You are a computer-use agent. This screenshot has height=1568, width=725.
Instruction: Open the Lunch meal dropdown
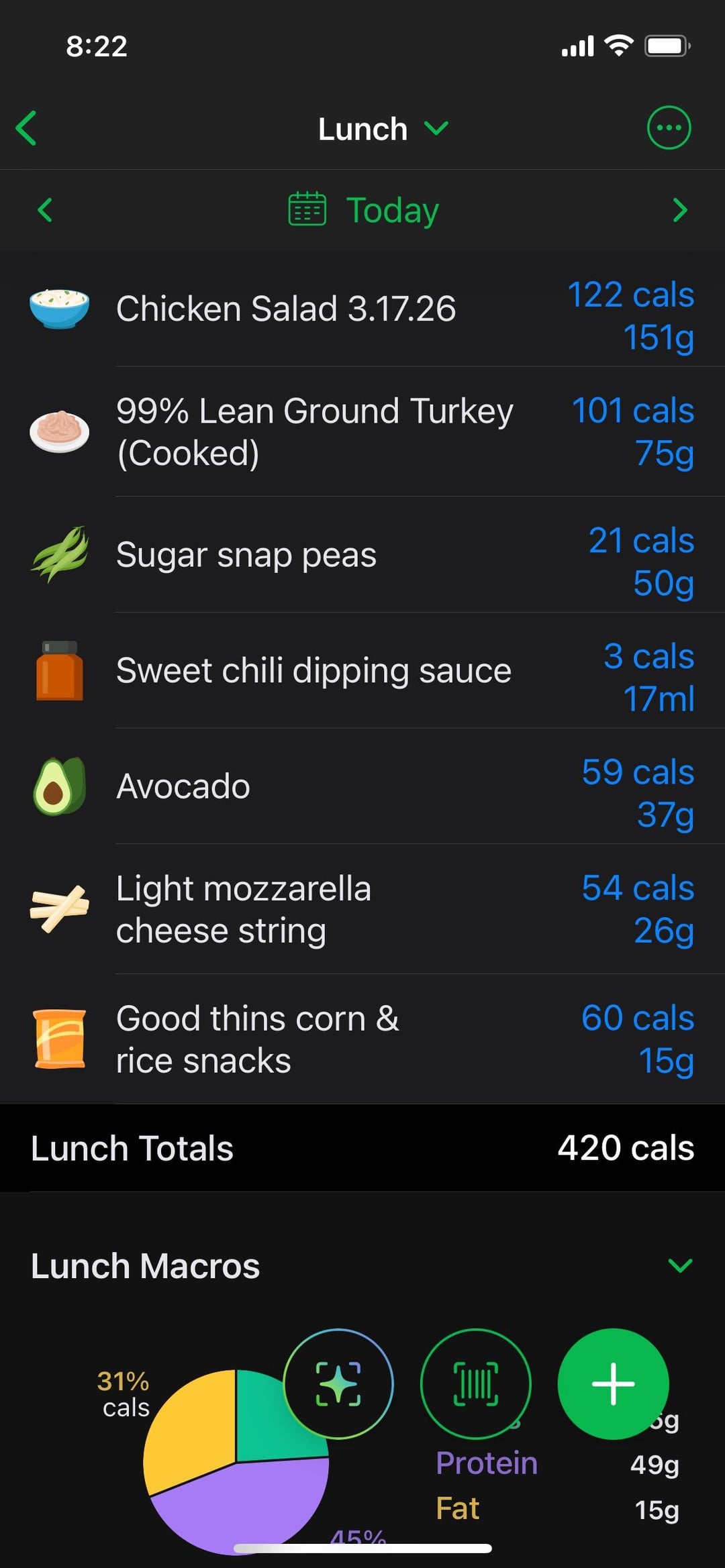coord(382,128)
